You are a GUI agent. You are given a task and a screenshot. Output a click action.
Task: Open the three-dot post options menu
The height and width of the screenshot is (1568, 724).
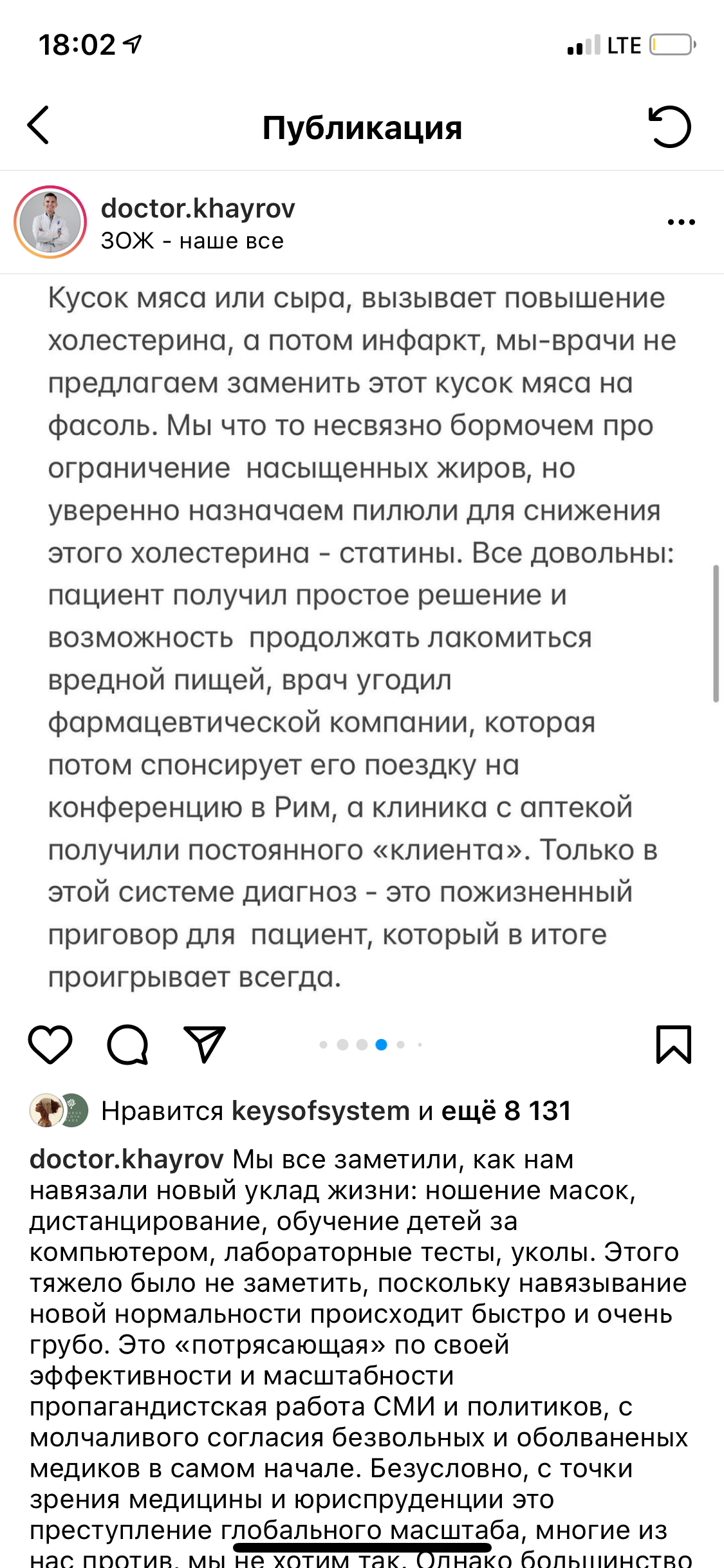pos(681,222)
